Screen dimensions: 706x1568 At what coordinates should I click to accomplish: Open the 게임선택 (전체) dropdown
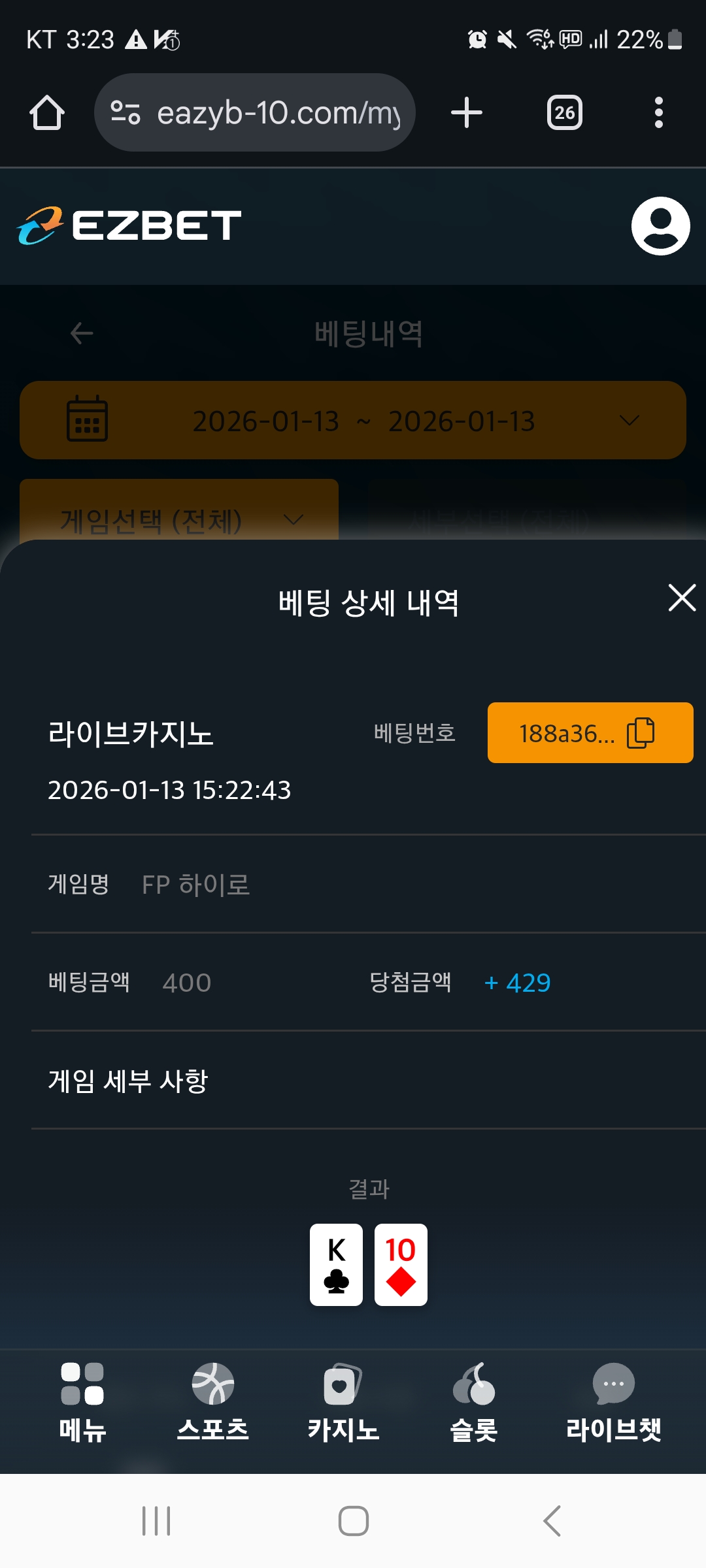coord(178,519)
